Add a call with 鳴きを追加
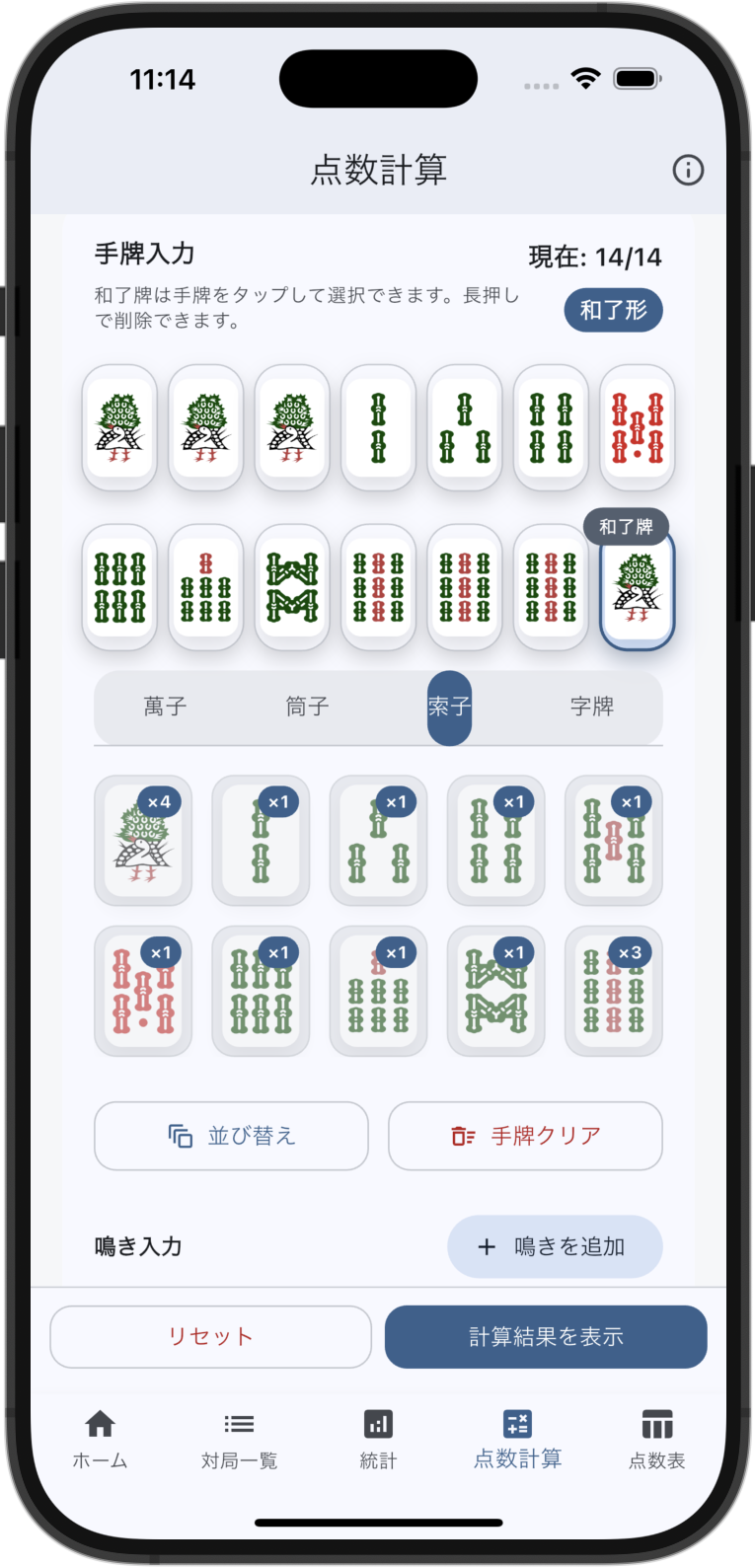This screenshot has width=755, height=1568. click(x=555, y=1246)
